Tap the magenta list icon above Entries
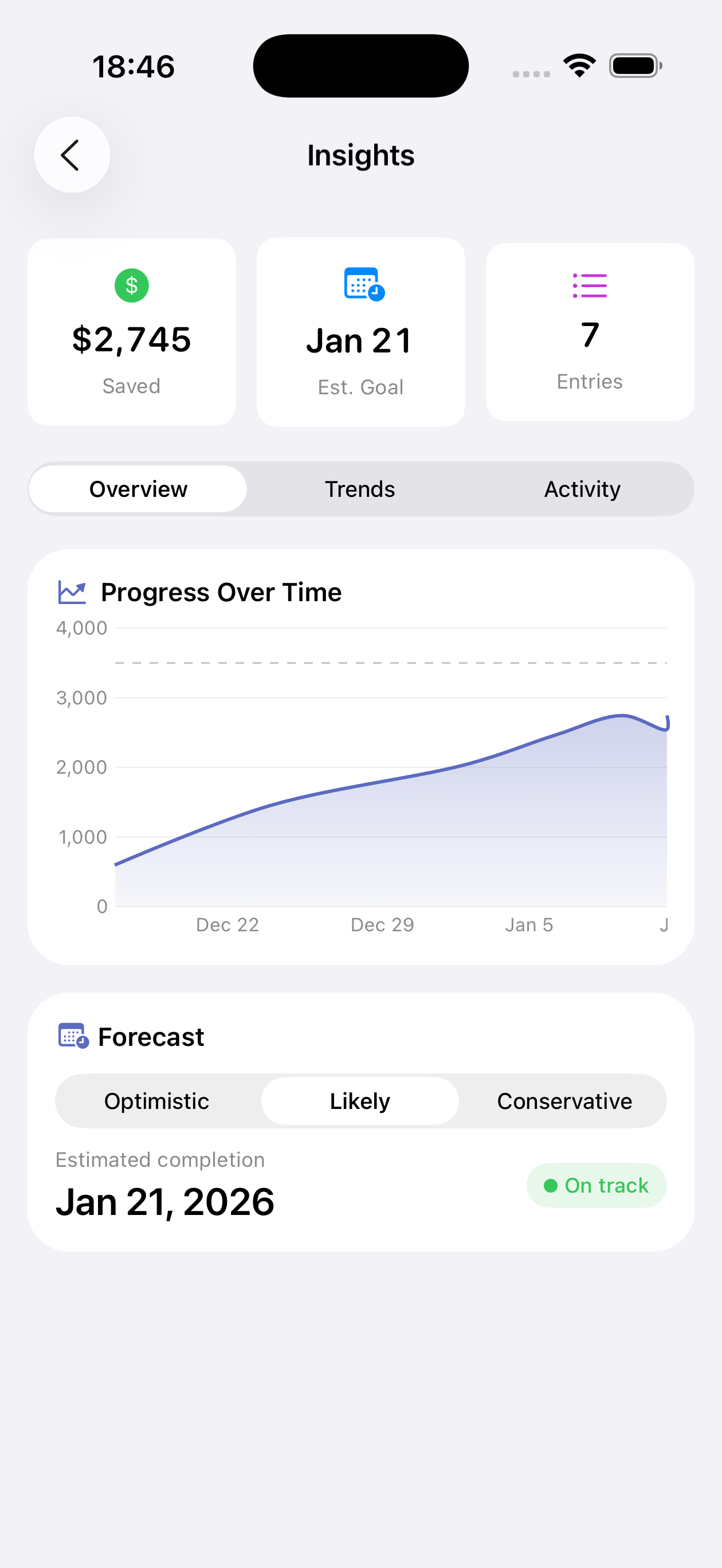The image size is (722, 1568). (588, 285)
